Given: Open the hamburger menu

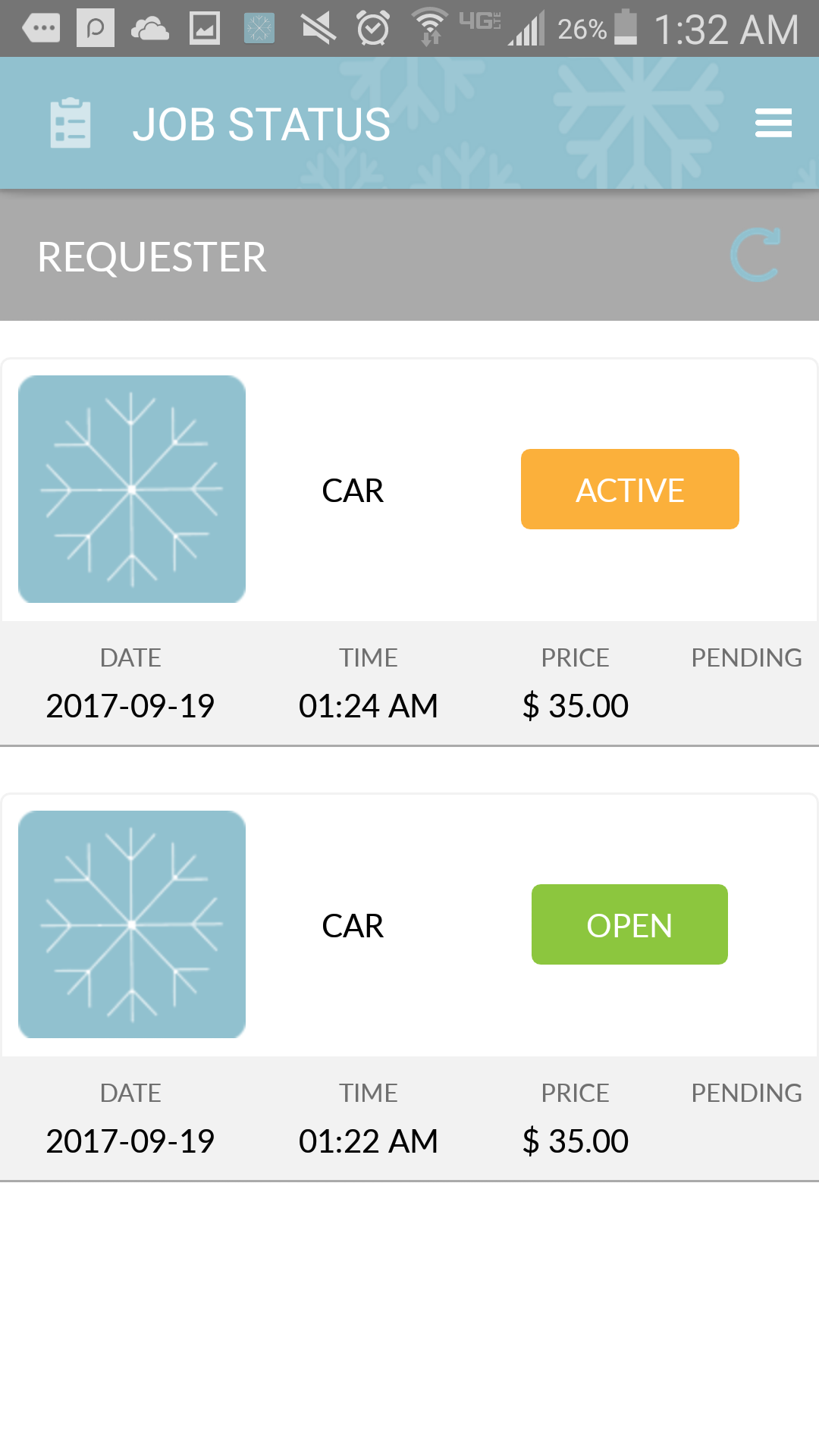Looking at the screenshot, I should 773,123.
